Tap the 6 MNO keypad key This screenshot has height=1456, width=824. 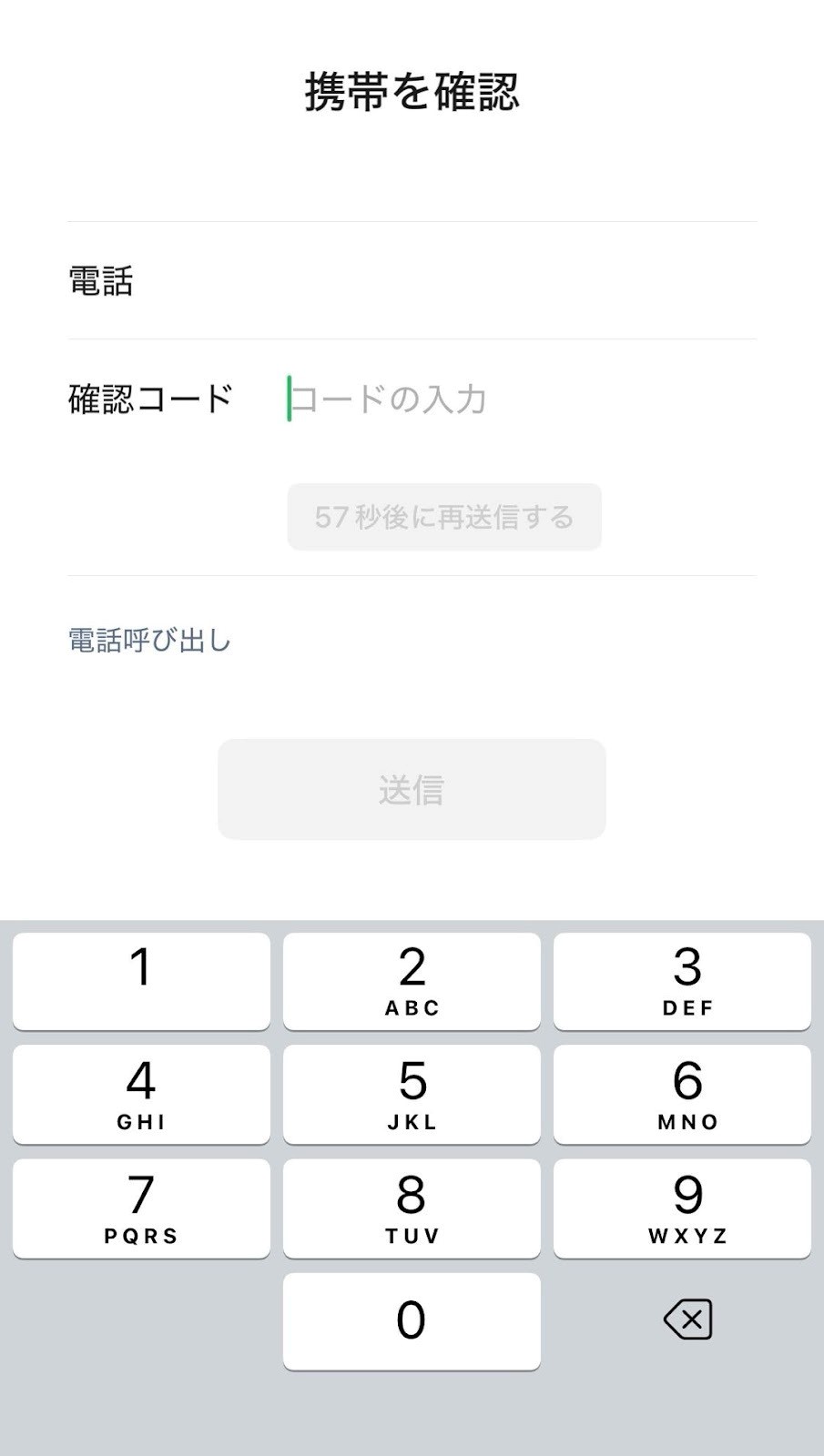[x=682, y=1095]
